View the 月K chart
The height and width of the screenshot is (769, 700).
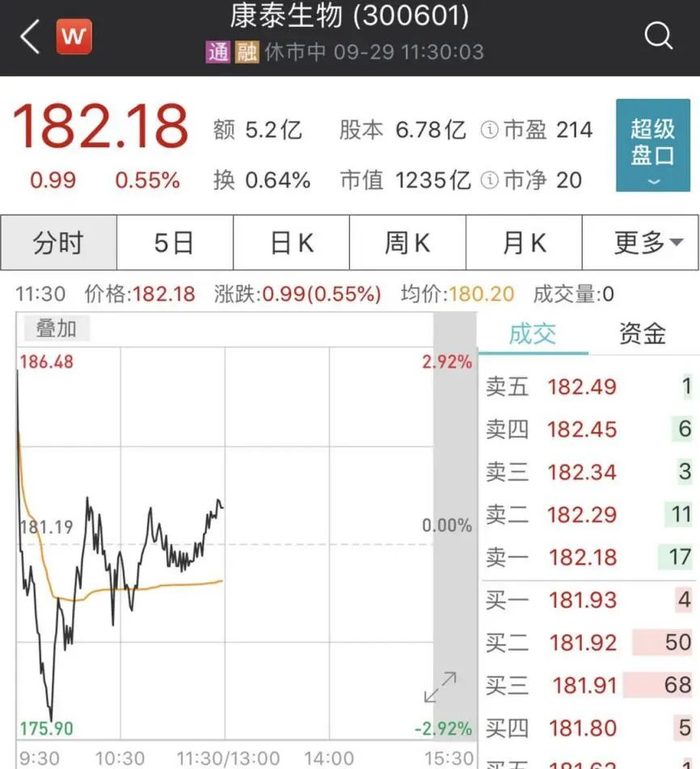click(x=524, y=243)
